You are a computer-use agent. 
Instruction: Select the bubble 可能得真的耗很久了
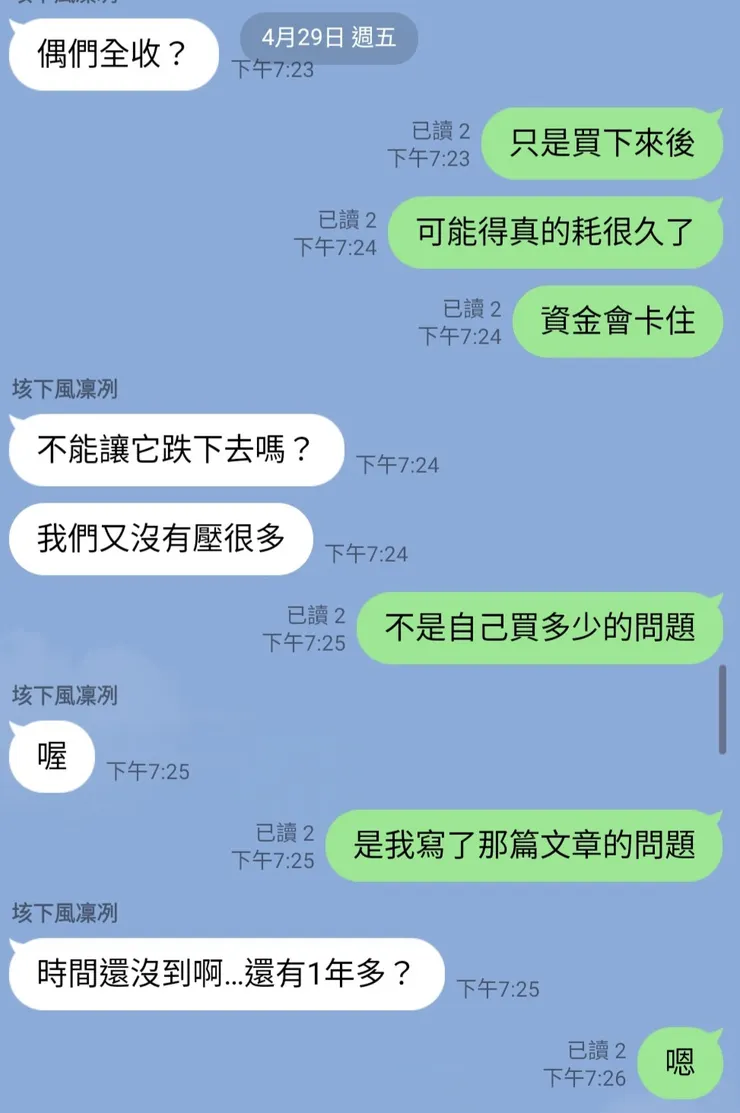pos(555,232)
